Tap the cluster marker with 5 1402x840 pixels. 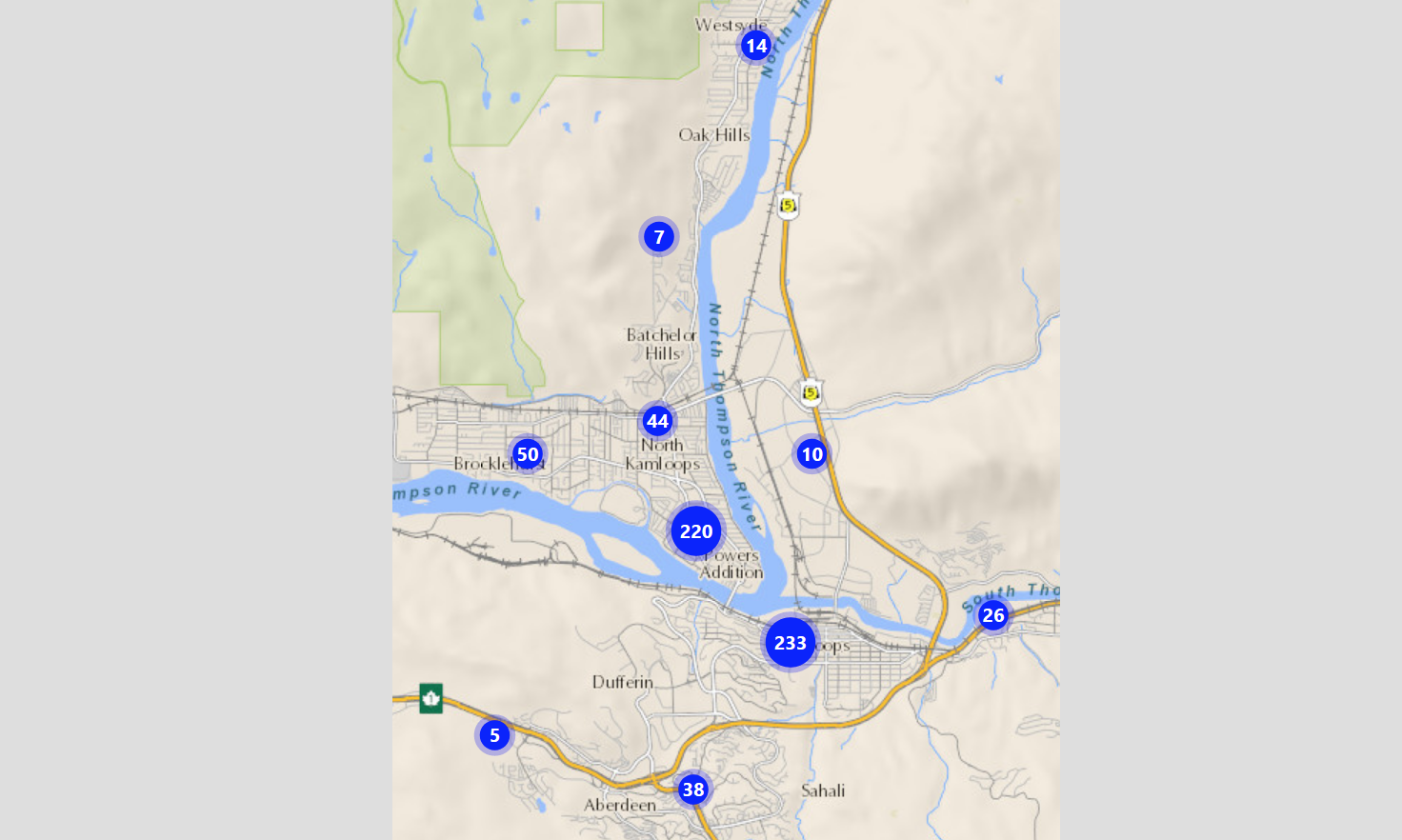tap(494, 735)
